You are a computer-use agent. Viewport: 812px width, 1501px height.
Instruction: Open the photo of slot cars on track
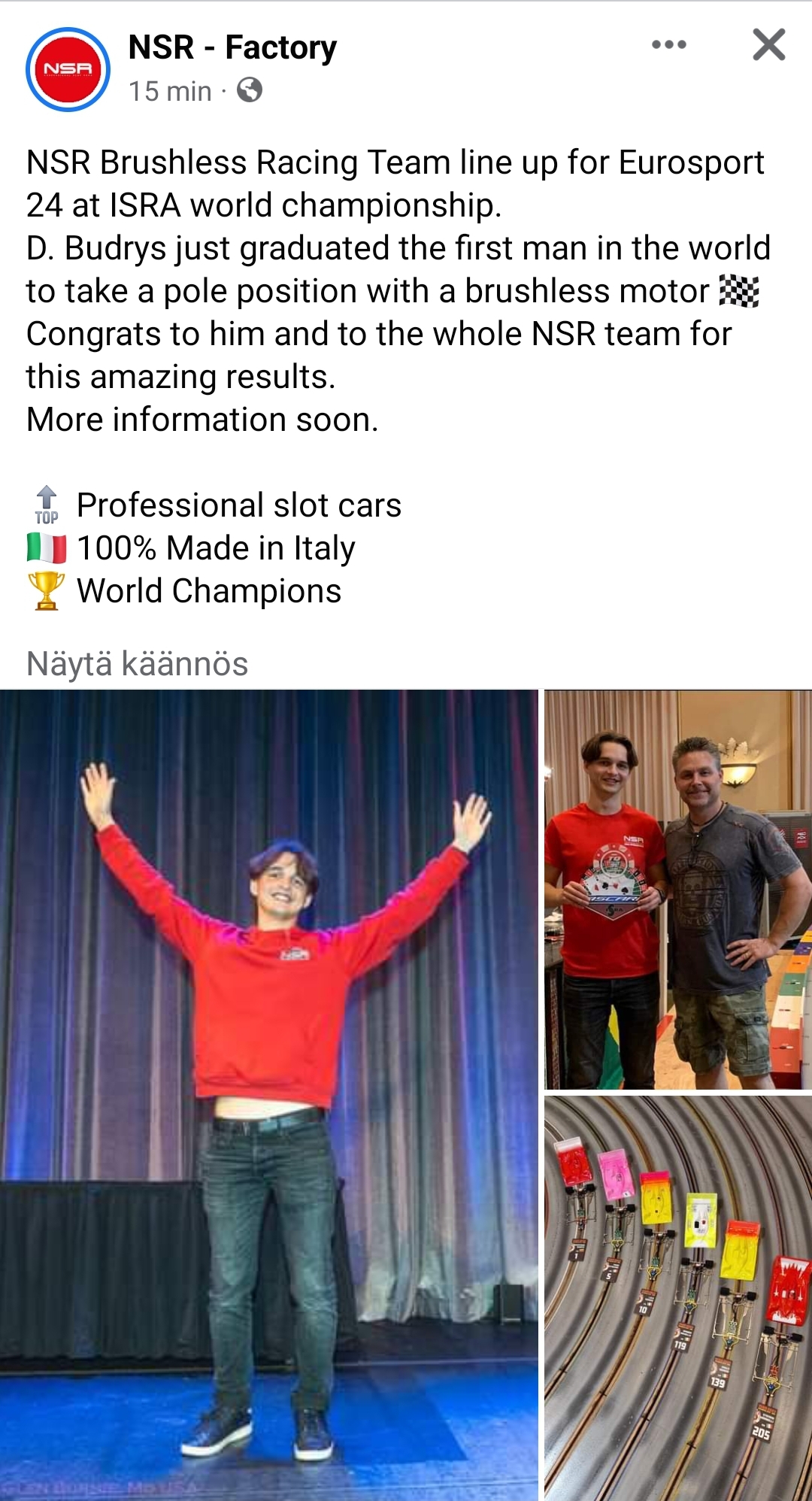[x=677, y=1297]
